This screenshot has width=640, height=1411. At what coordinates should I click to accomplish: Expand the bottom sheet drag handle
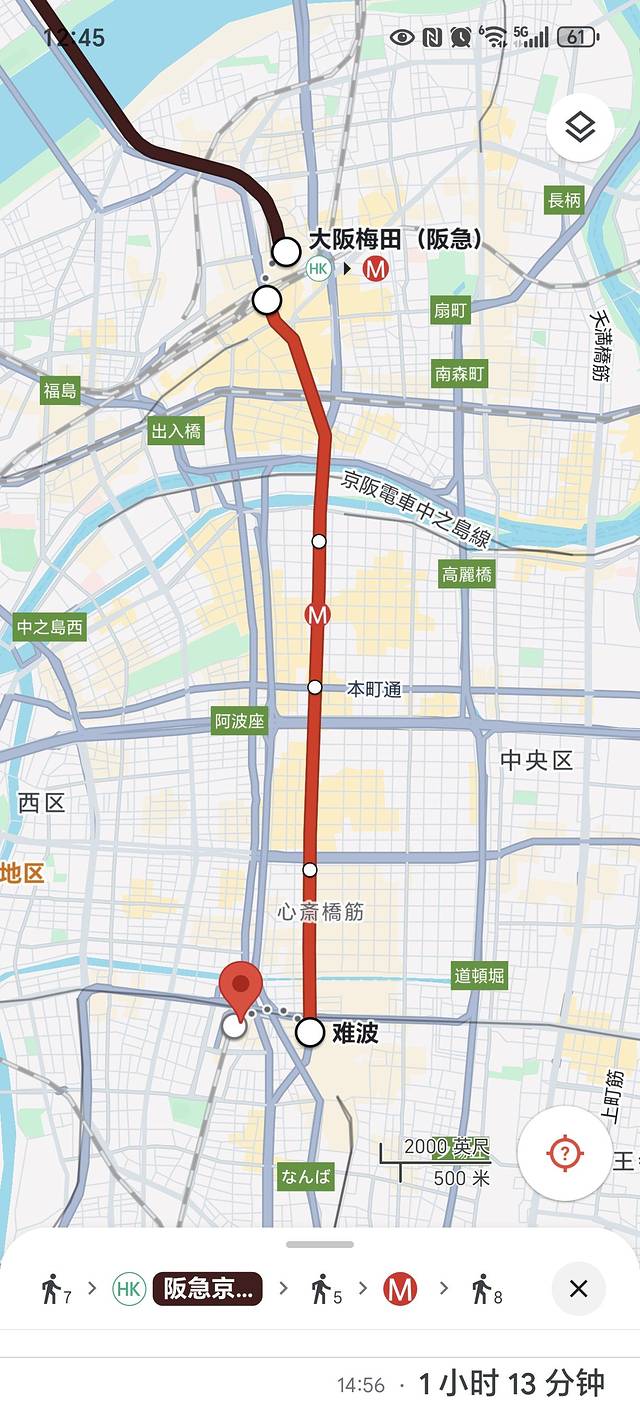pyautogui.click(x=320, y=1245)
